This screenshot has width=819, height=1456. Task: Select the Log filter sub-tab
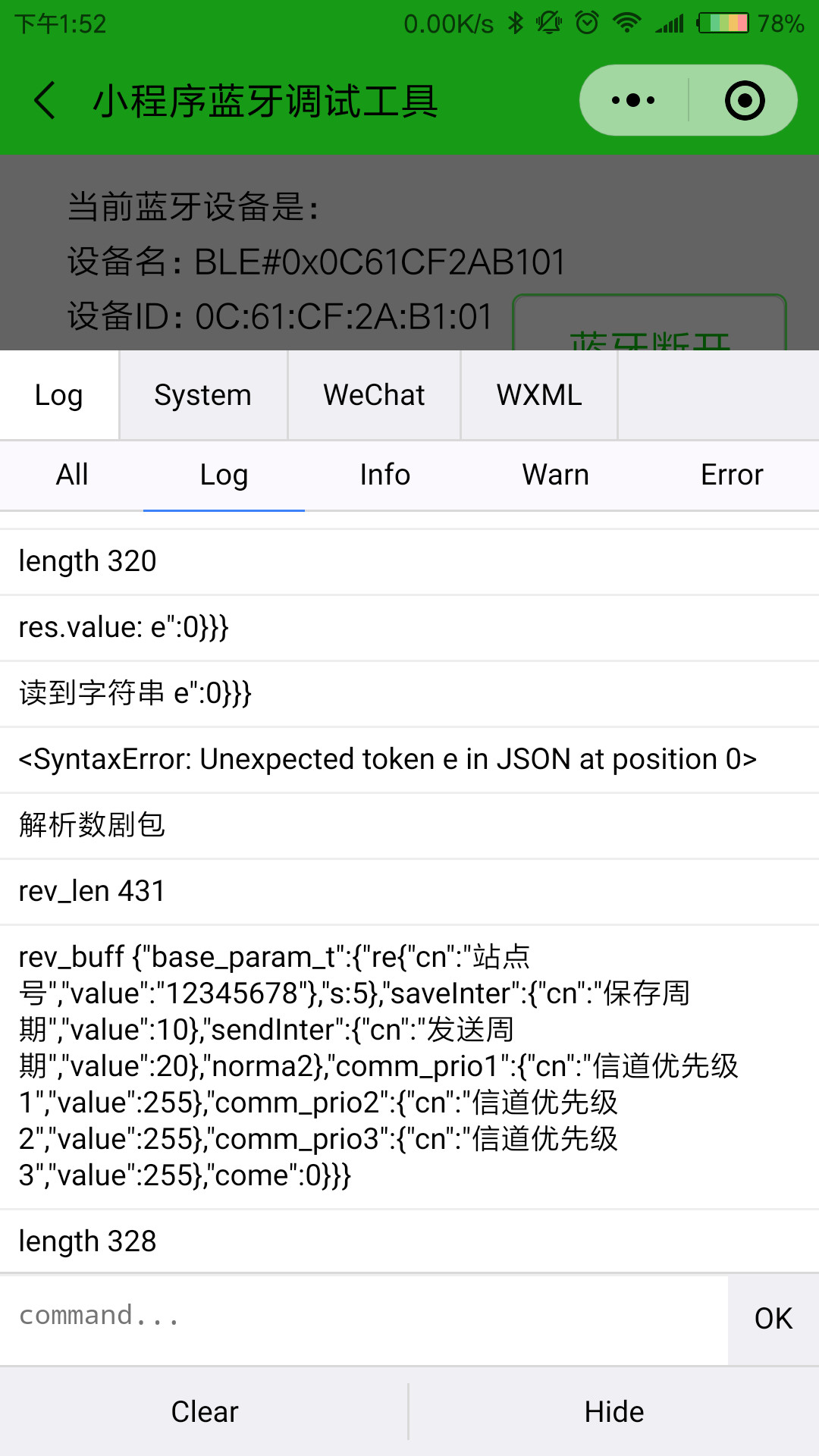pos(224,475)
